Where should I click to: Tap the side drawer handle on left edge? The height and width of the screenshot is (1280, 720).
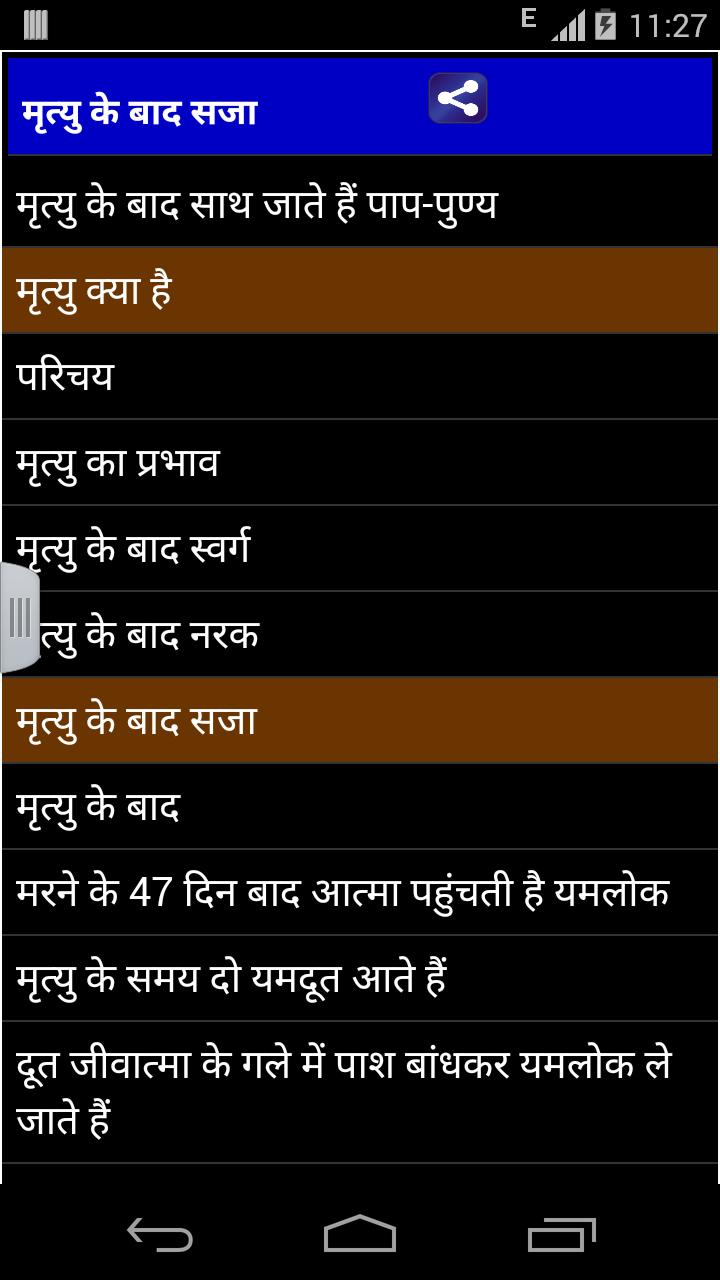point(18,617)
